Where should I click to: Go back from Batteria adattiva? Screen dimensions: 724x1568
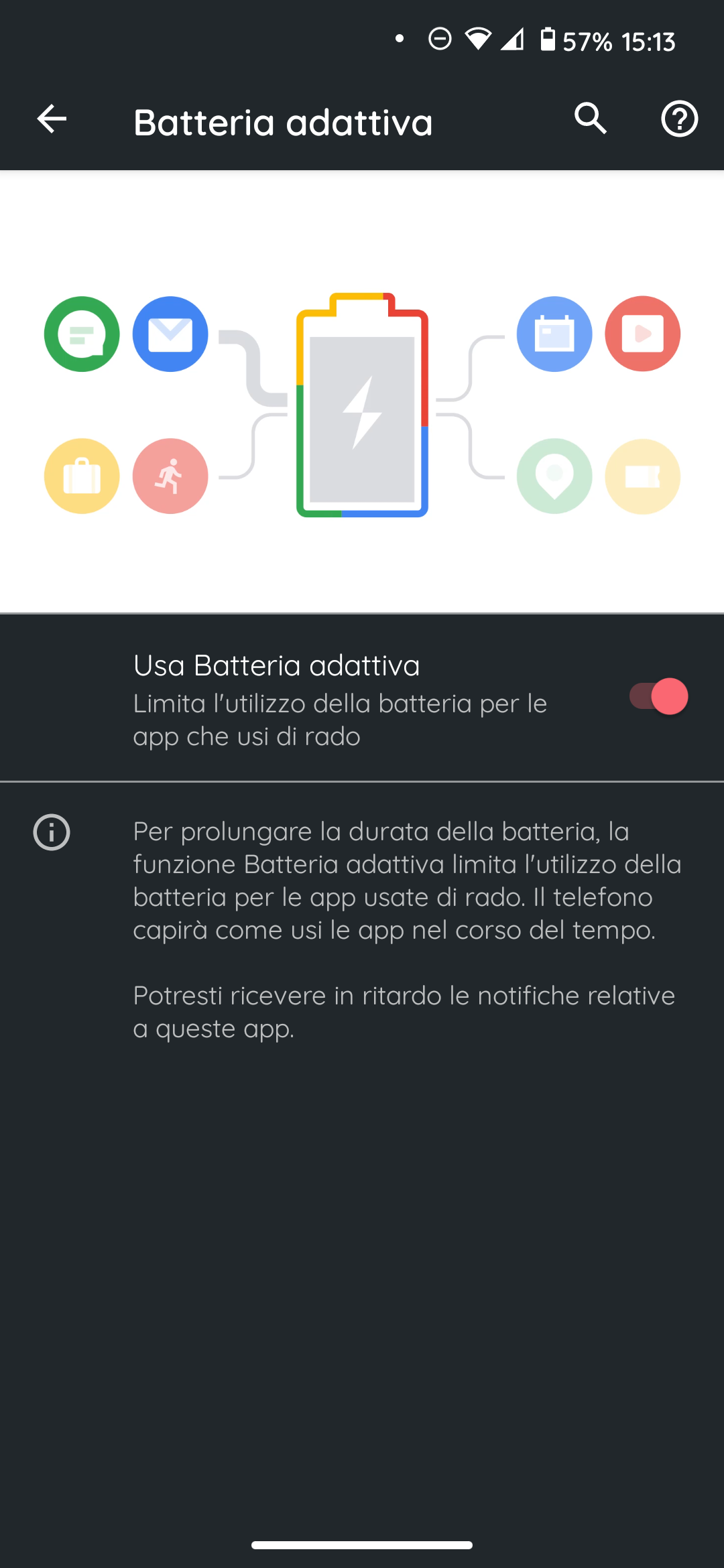[52, 120]
